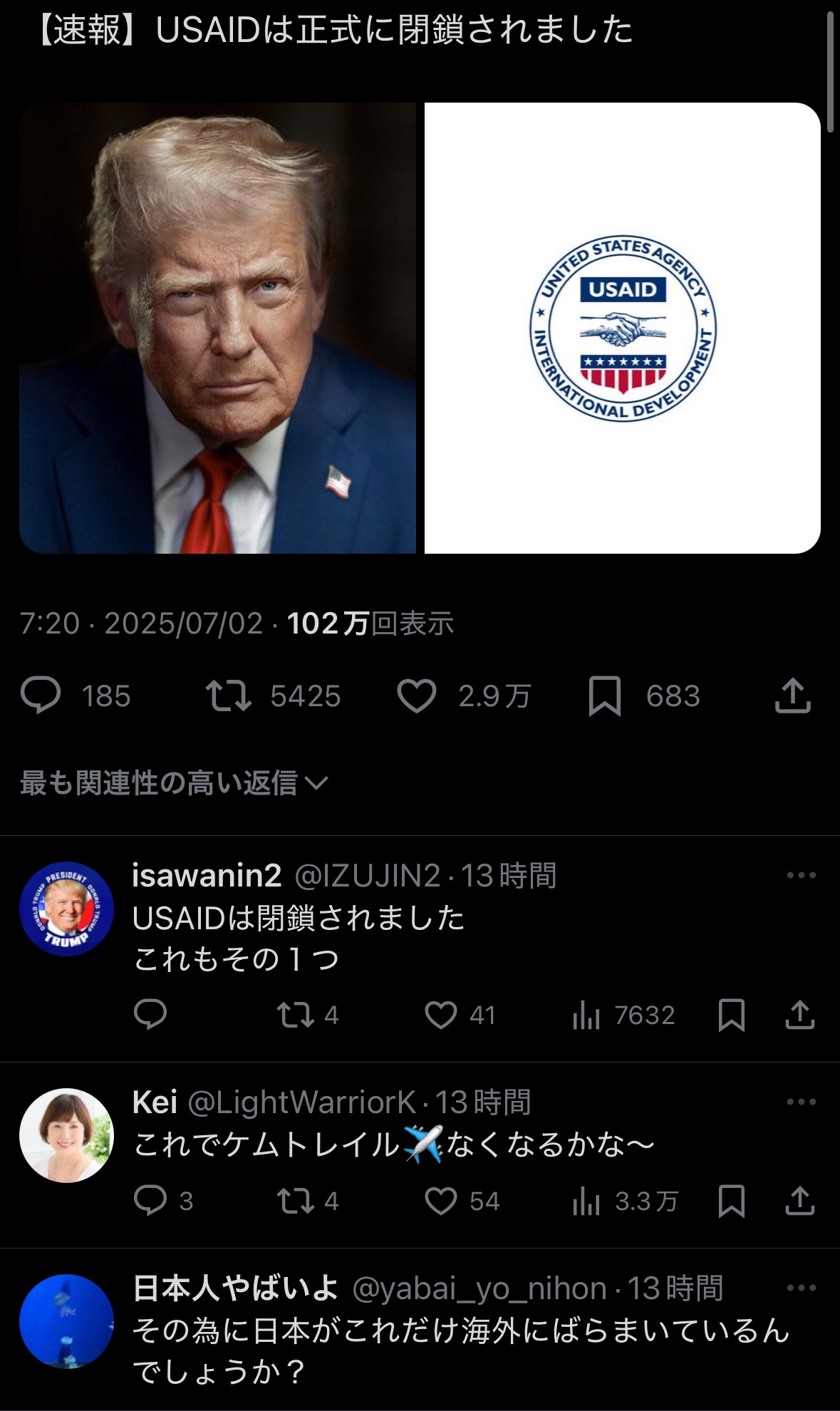Open the more menu on 日本人やばいよ's reply
The height and width of the screenshot is (1411, 840).
[x=801, y=1288]
